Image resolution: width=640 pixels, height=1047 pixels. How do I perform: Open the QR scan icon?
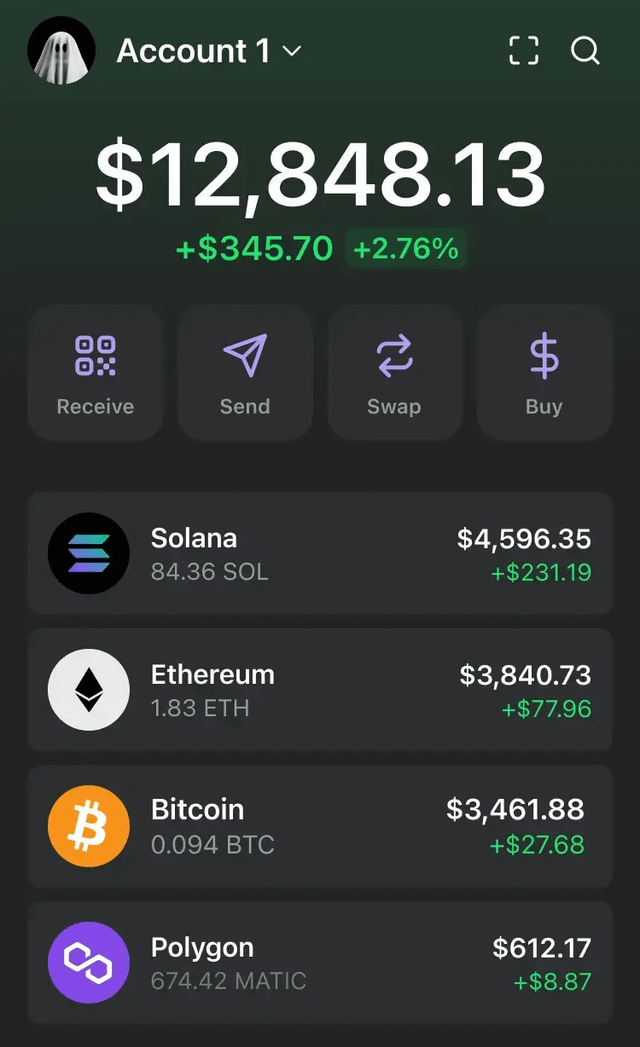(524, 51)
